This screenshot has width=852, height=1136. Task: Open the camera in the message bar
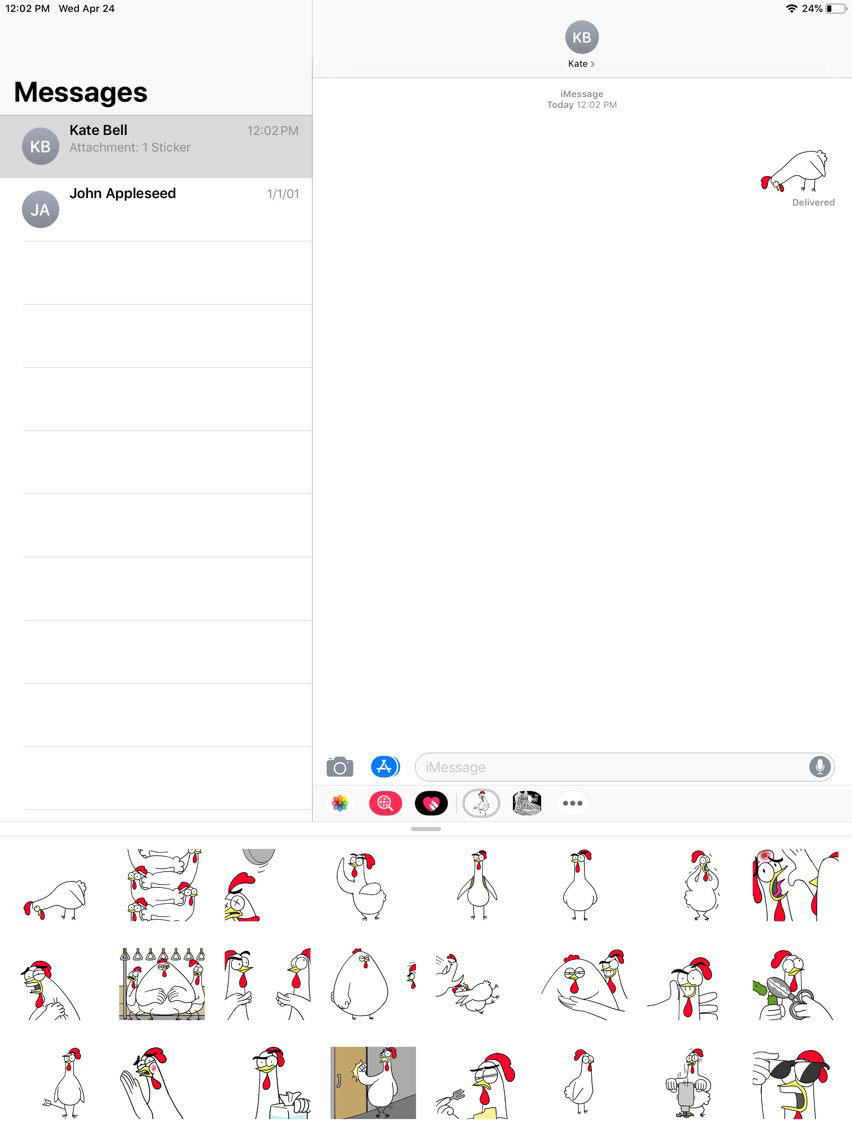coord(340,766)
